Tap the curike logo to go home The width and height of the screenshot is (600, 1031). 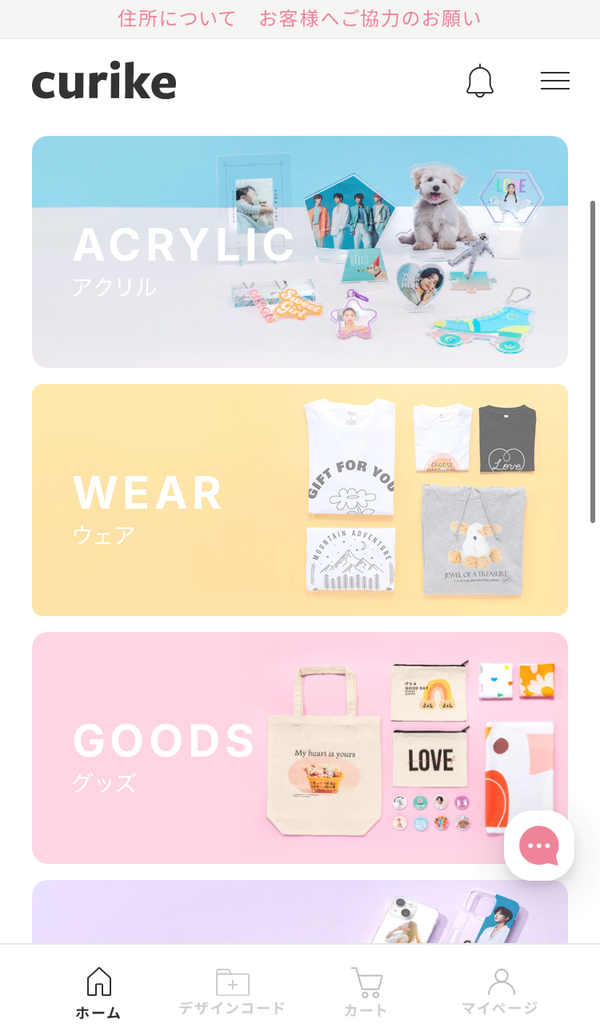click(x=104, y=81)
